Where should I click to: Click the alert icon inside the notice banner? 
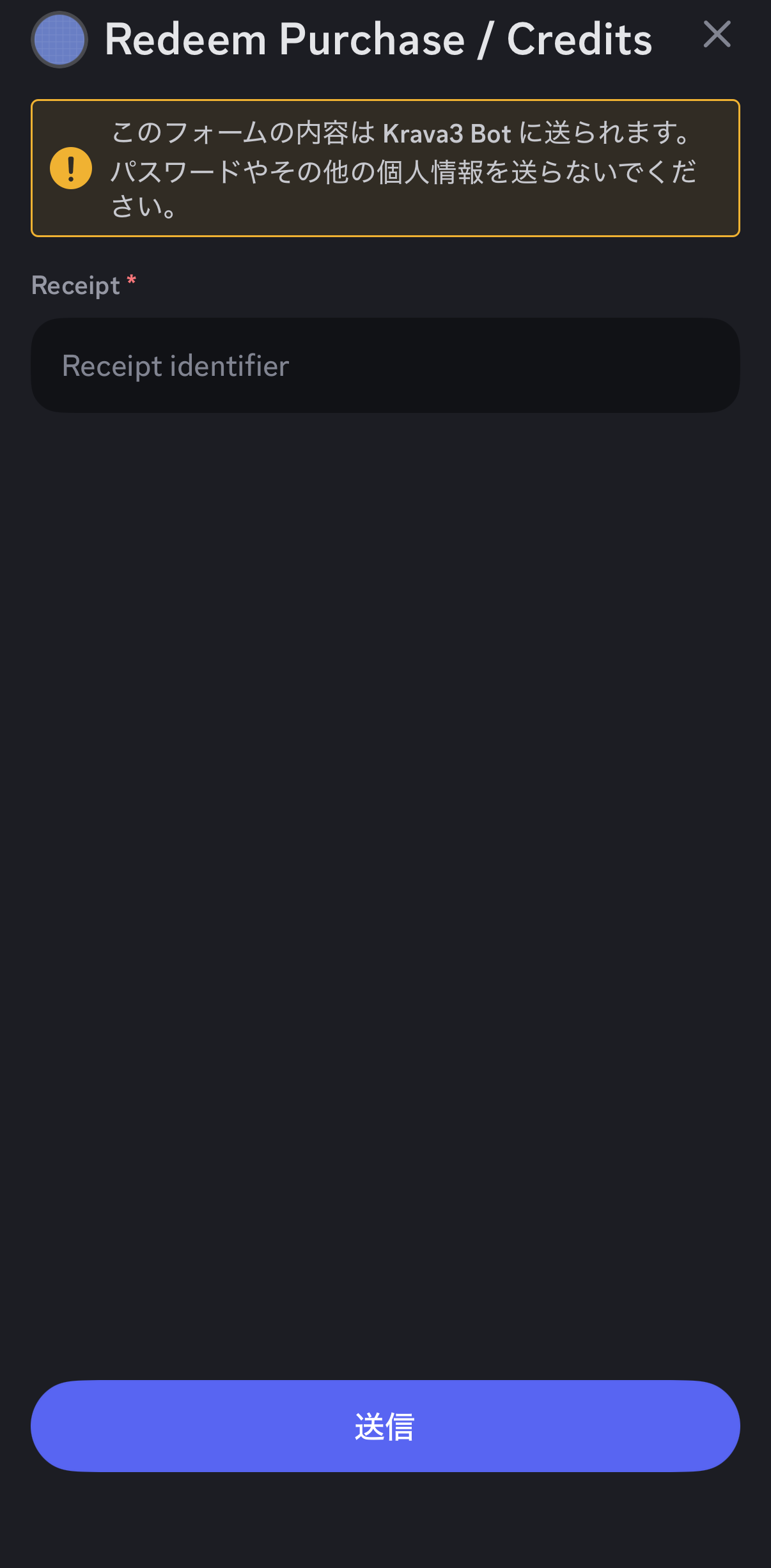(x=70, y=168)
